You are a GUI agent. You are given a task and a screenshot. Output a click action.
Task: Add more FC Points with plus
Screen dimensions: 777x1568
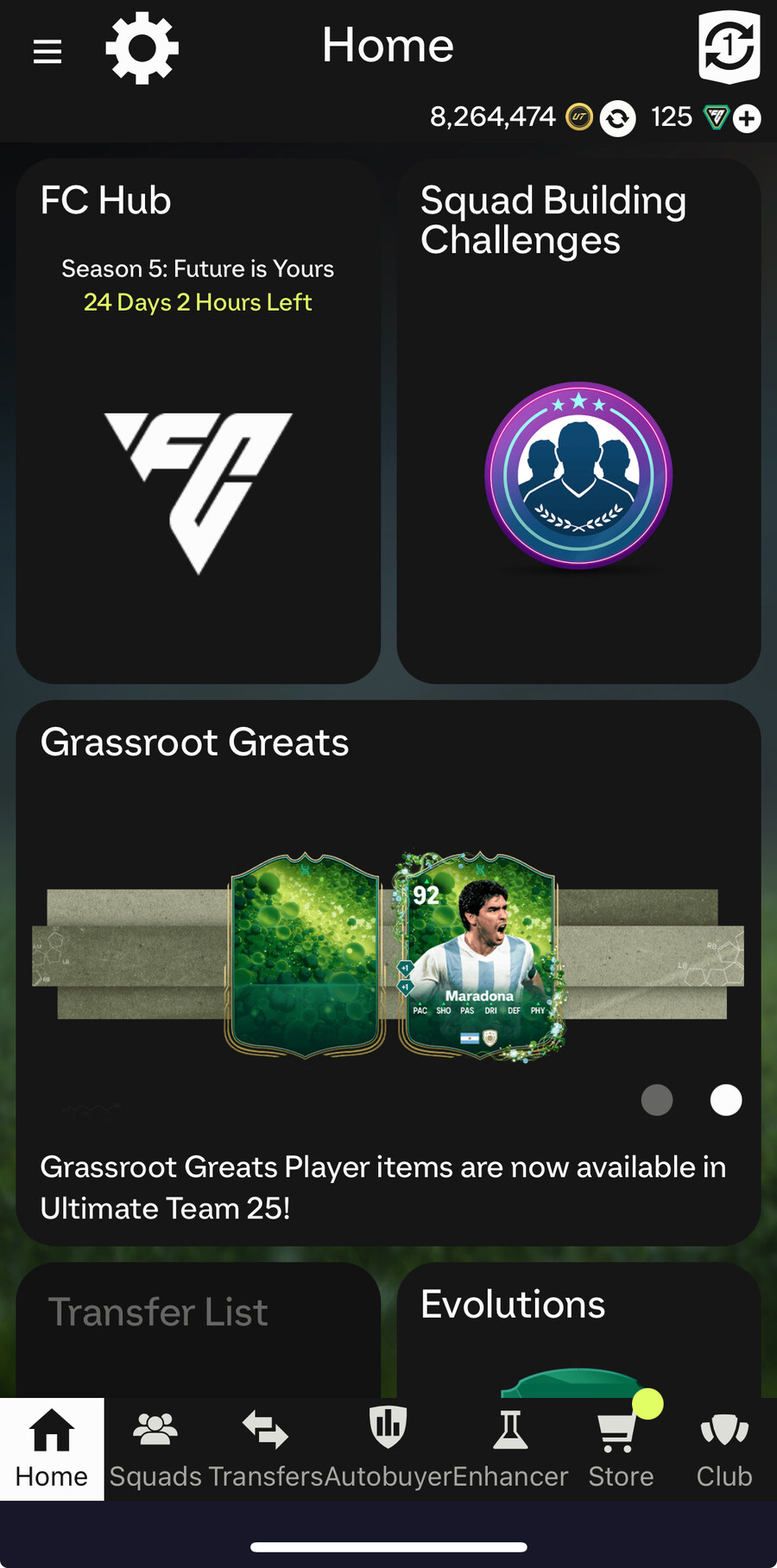pyautogui.click(x=747, y=118)
